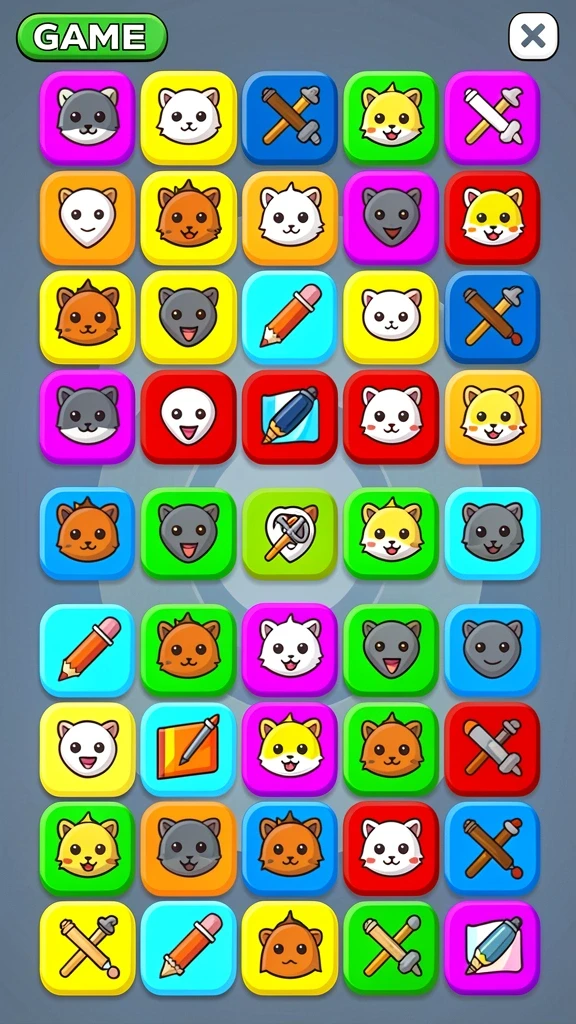Tap the red tile with blue pen
The width and height of the screenshot is (576, 1024).
click(290, 417)
